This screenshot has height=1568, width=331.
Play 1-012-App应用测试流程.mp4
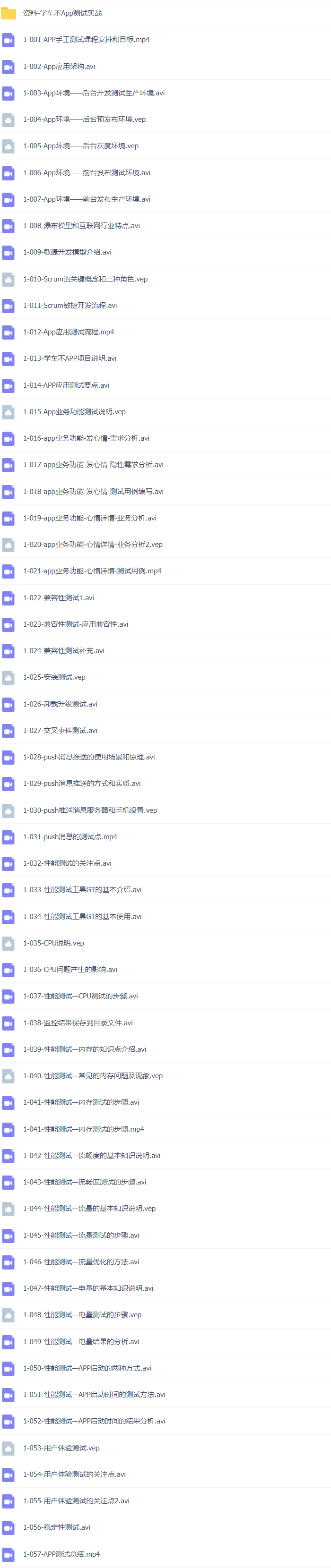coord(68,332)
